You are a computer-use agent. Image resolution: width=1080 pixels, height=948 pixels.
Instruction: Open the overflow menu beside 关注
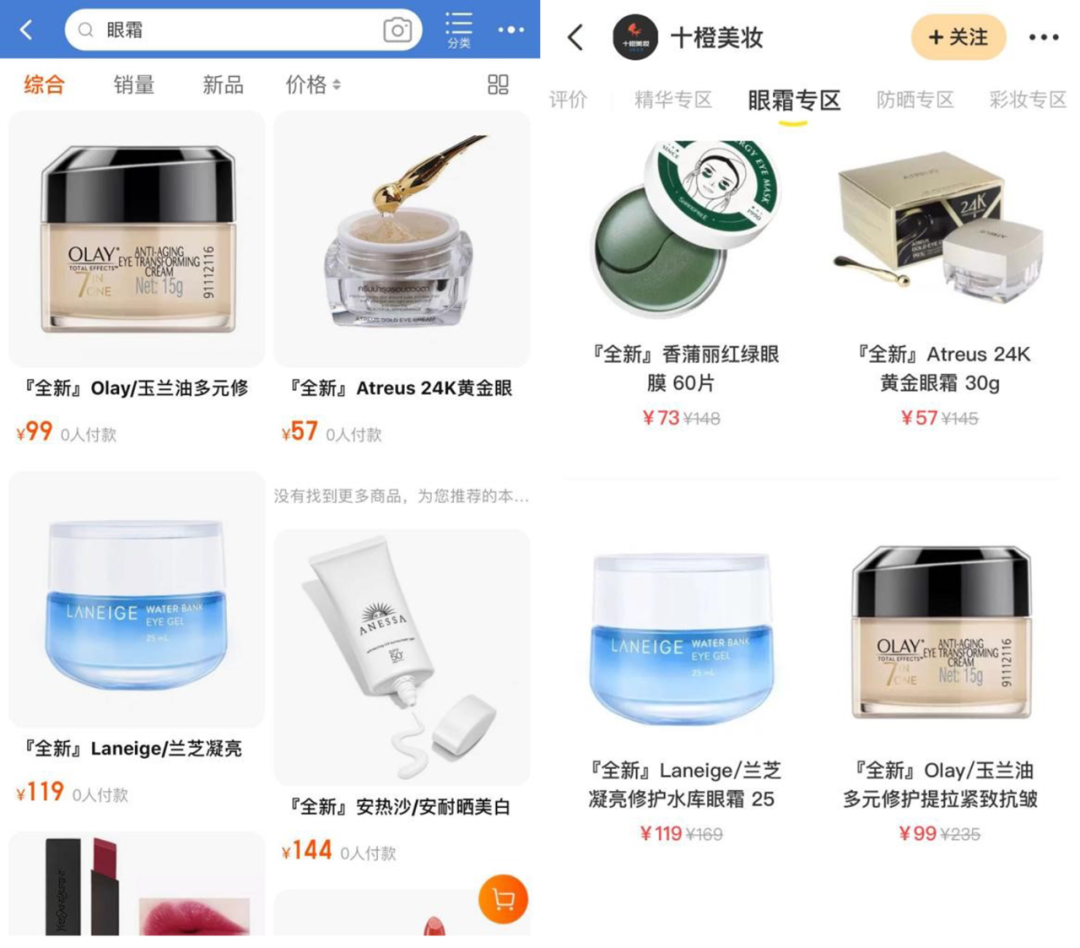(x=1043, y=38)
